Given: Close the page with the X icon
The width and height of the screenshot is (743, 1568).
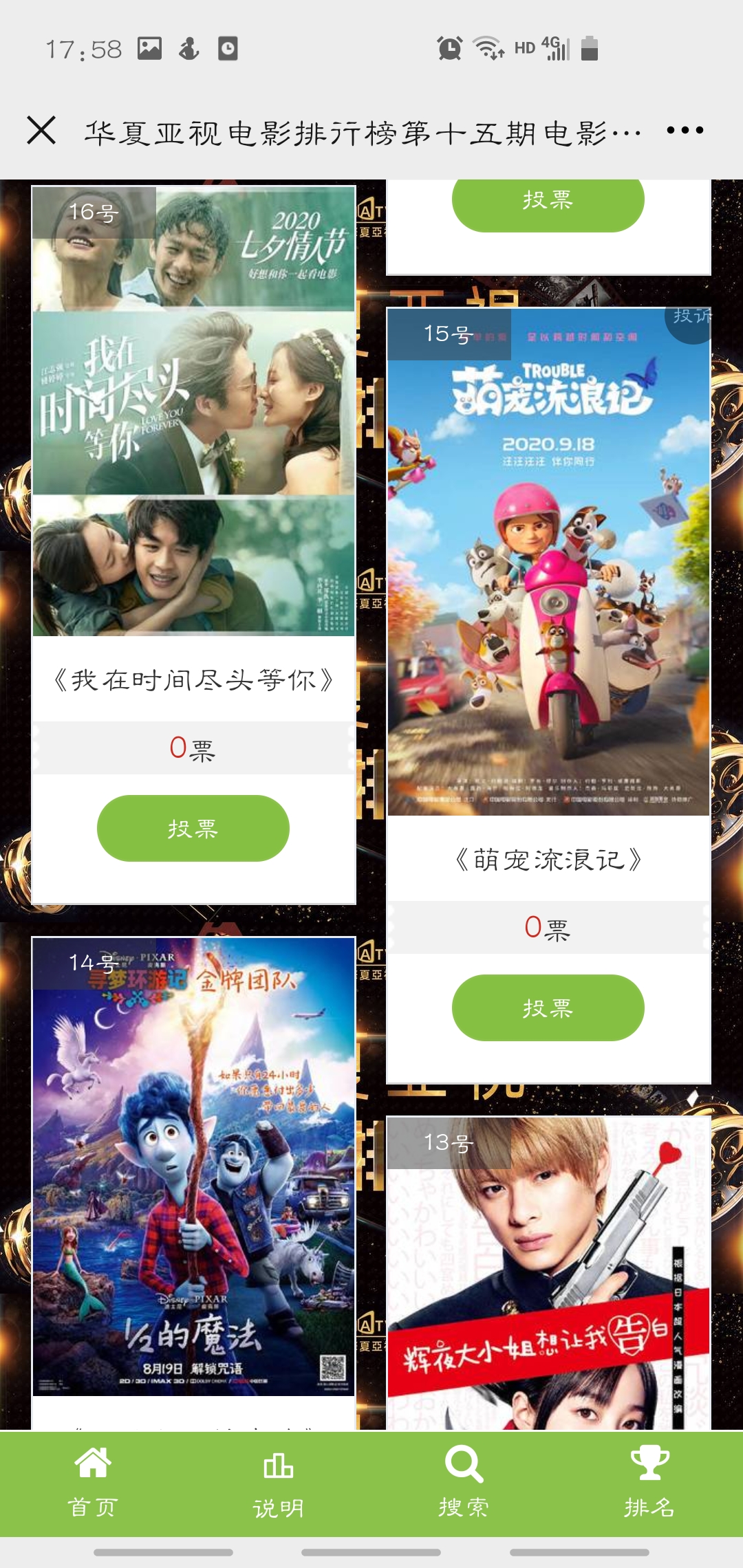Looking at the screenshot, I should pyautogui.click(x=41, y=130).
